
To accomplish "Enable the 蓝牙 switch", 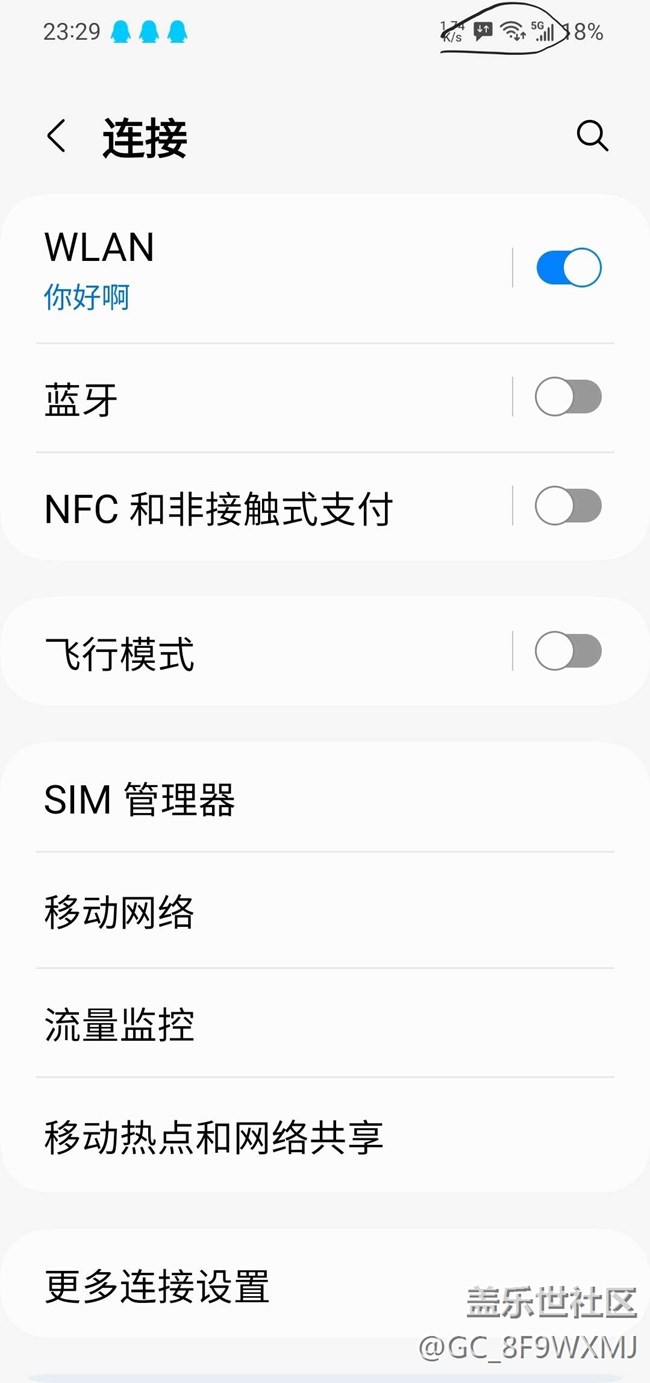I will pos(568,399).
